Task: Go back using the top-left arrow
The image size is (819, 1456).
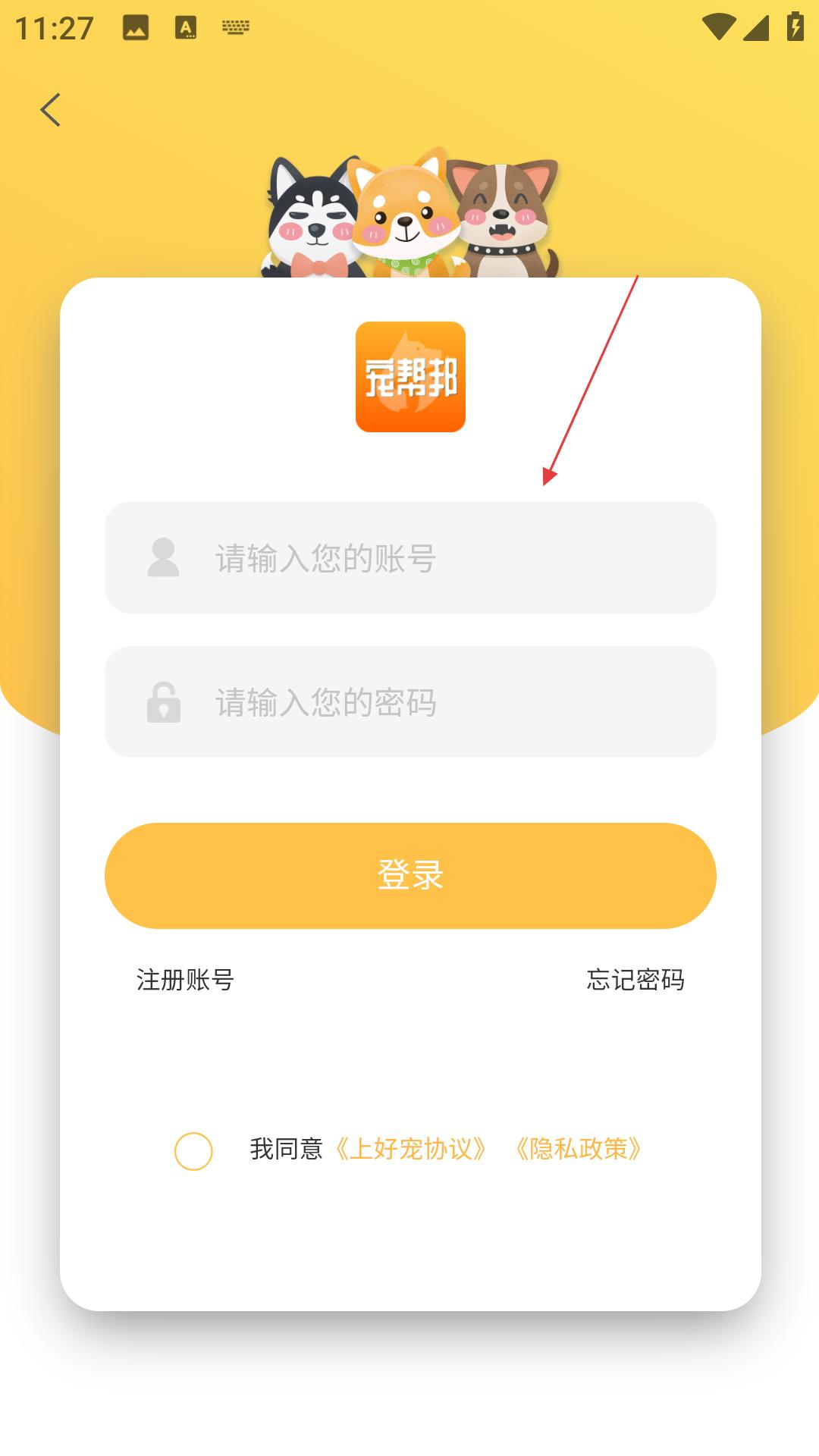Action: [50, 110]
